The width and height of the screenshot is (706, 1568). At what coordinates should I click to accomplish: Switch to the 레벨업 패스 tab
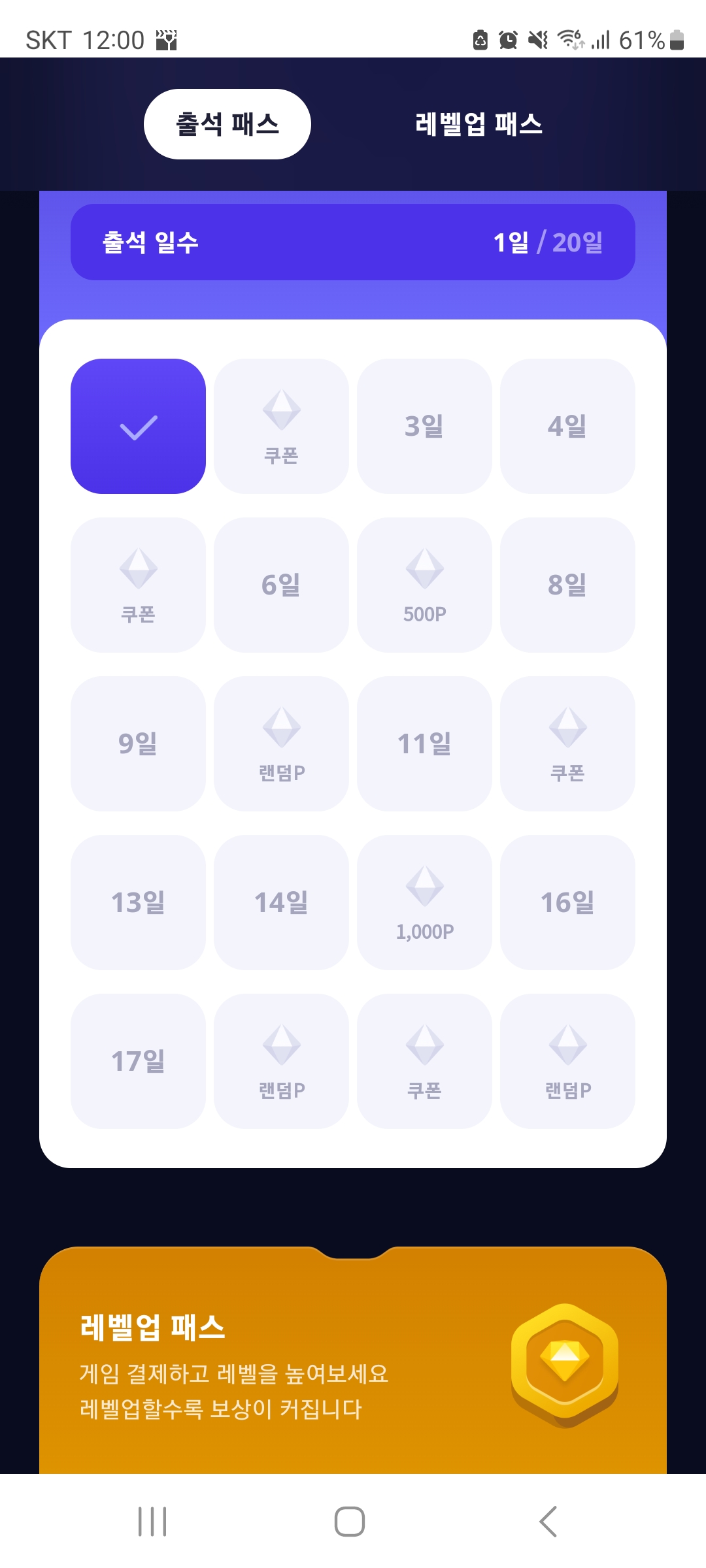pos(479,124)
